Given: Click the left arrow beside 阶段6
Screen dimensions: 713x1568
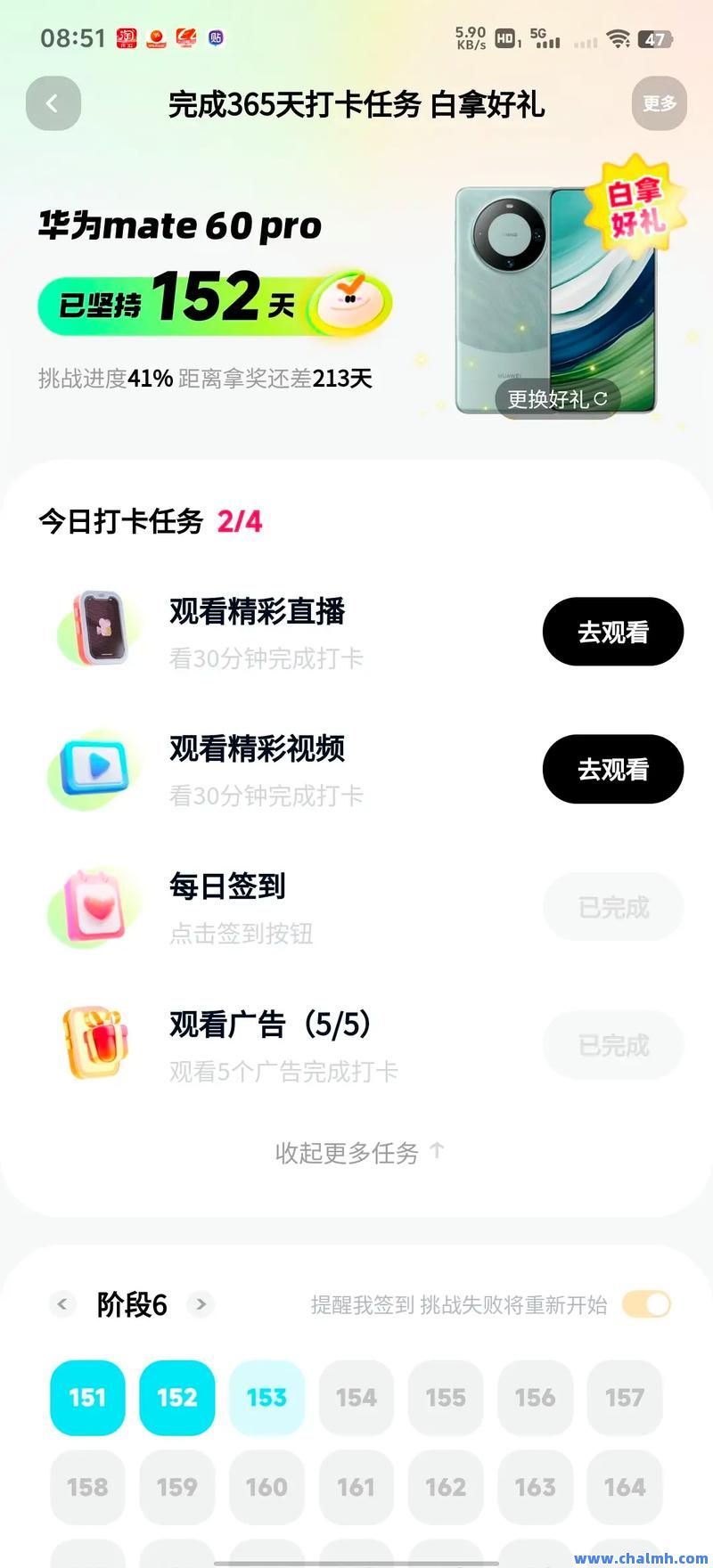Looking at the screenshot, I should pyautogui.click(x=62, y=1304).
